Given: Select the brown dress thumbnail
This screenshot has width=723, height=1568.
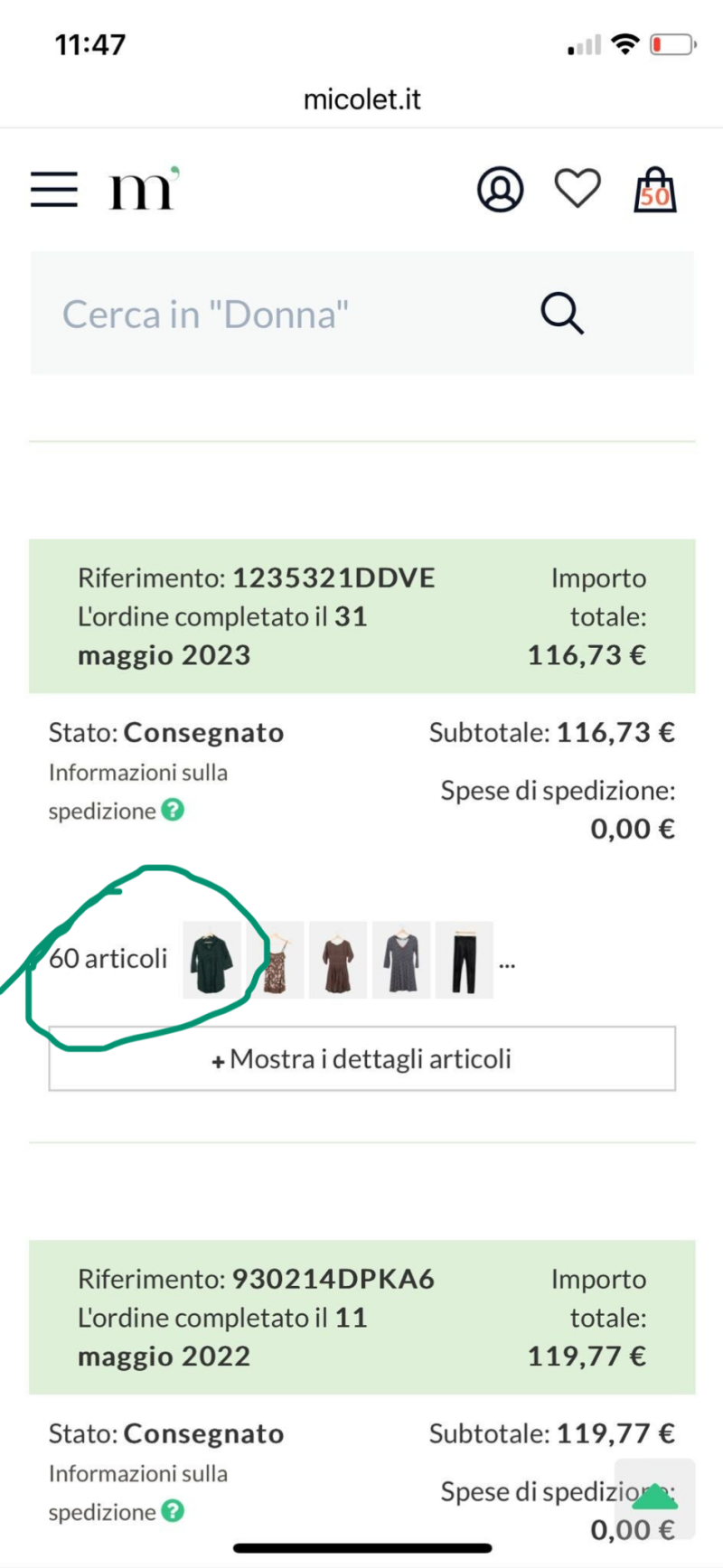Looking at the screenshot, I should 338,959.
